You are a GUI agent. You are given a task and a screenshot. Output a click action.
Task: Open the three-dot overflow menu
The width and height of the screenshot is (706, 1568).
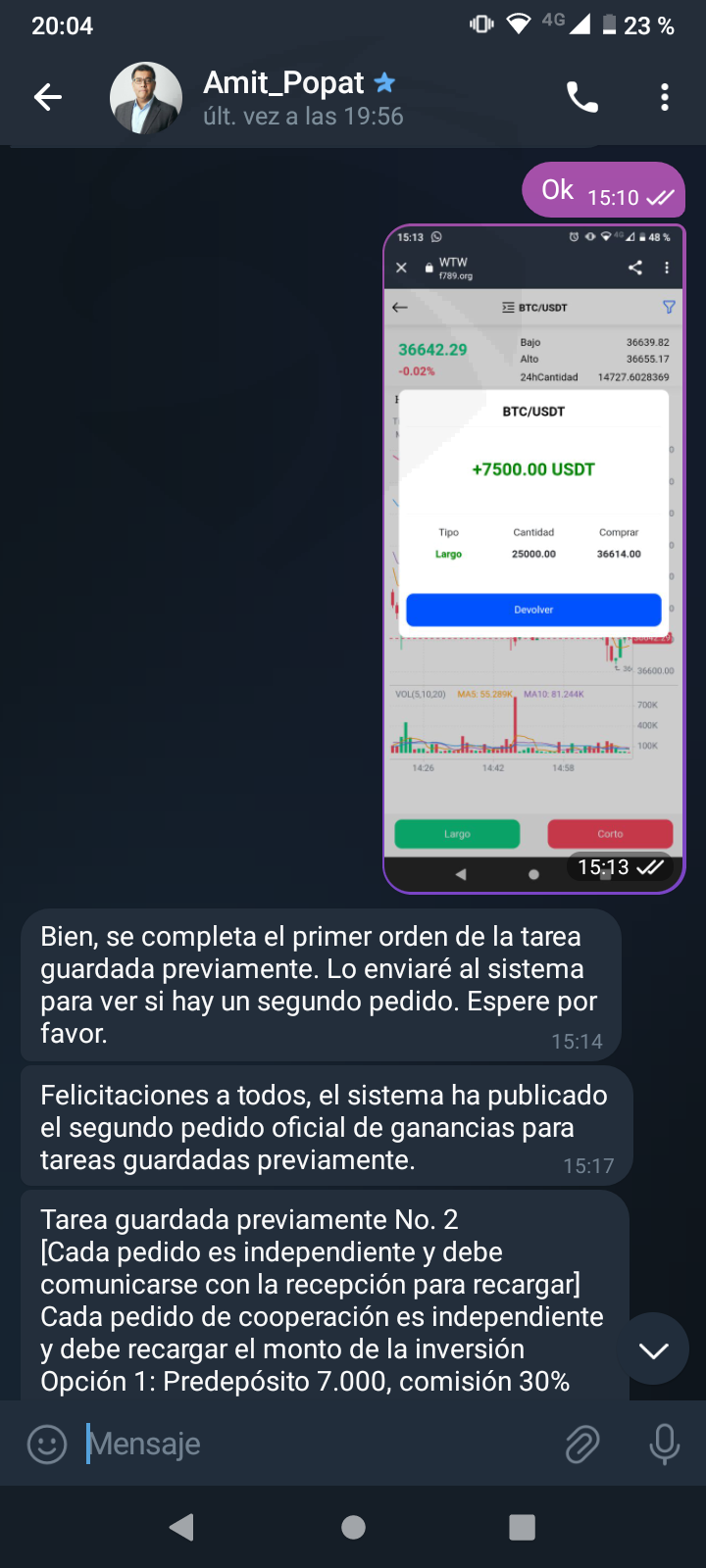pyautogui.click(x=665, y=97)
